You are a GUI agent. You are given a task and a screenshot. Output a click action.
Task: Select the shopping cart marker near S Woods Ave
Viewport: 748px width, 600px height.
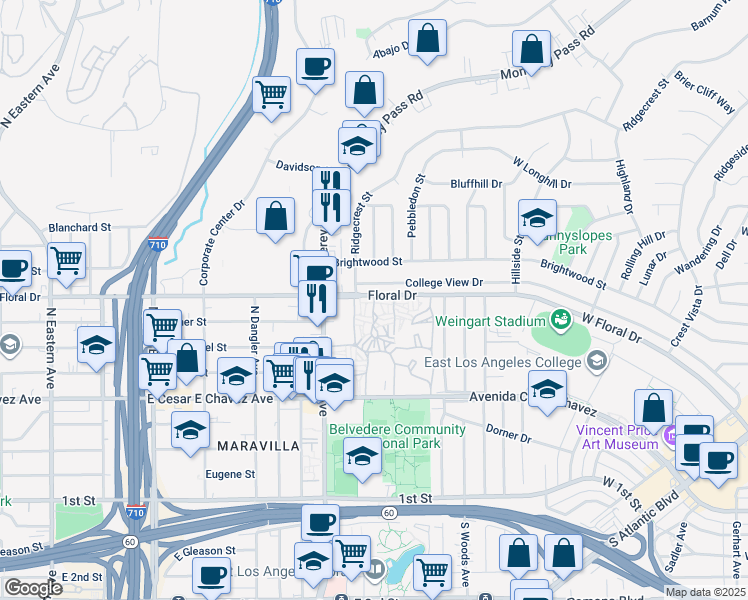(x=432, y=573)
